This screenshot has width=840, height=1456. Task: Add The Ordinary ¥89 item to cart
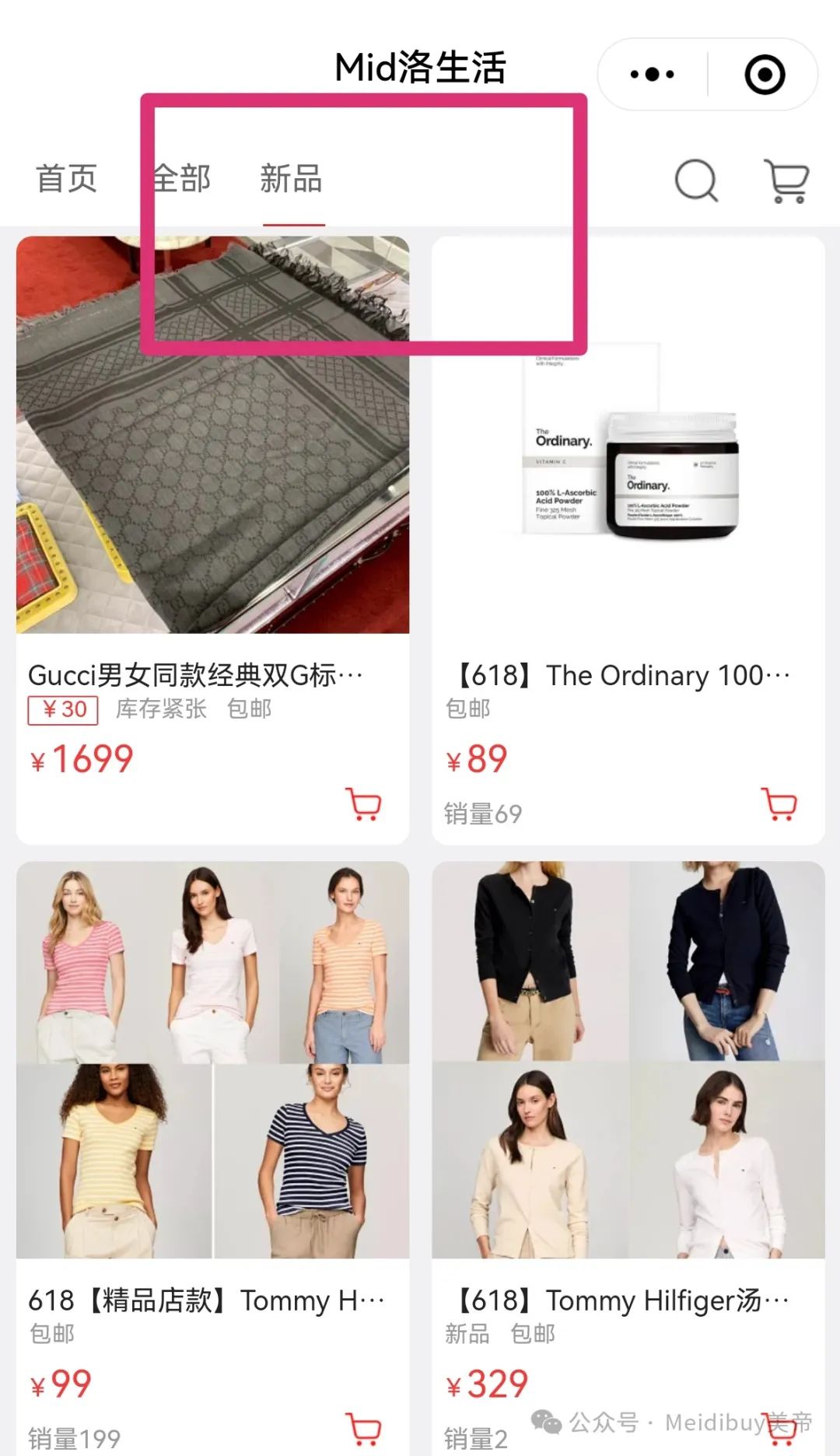(x=779, y=804)
